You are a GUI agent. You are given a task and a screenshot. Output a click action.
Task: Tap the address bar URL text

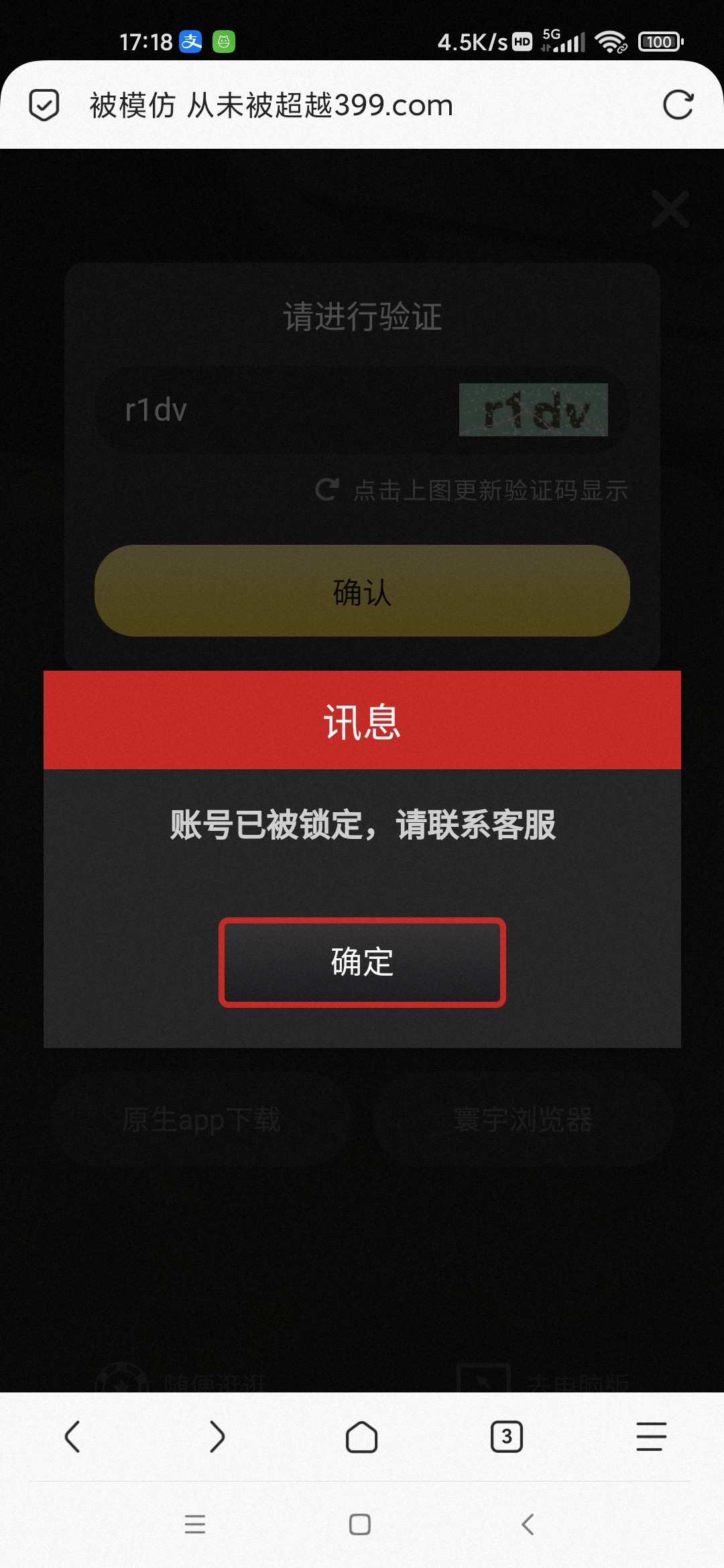point(271,105)
